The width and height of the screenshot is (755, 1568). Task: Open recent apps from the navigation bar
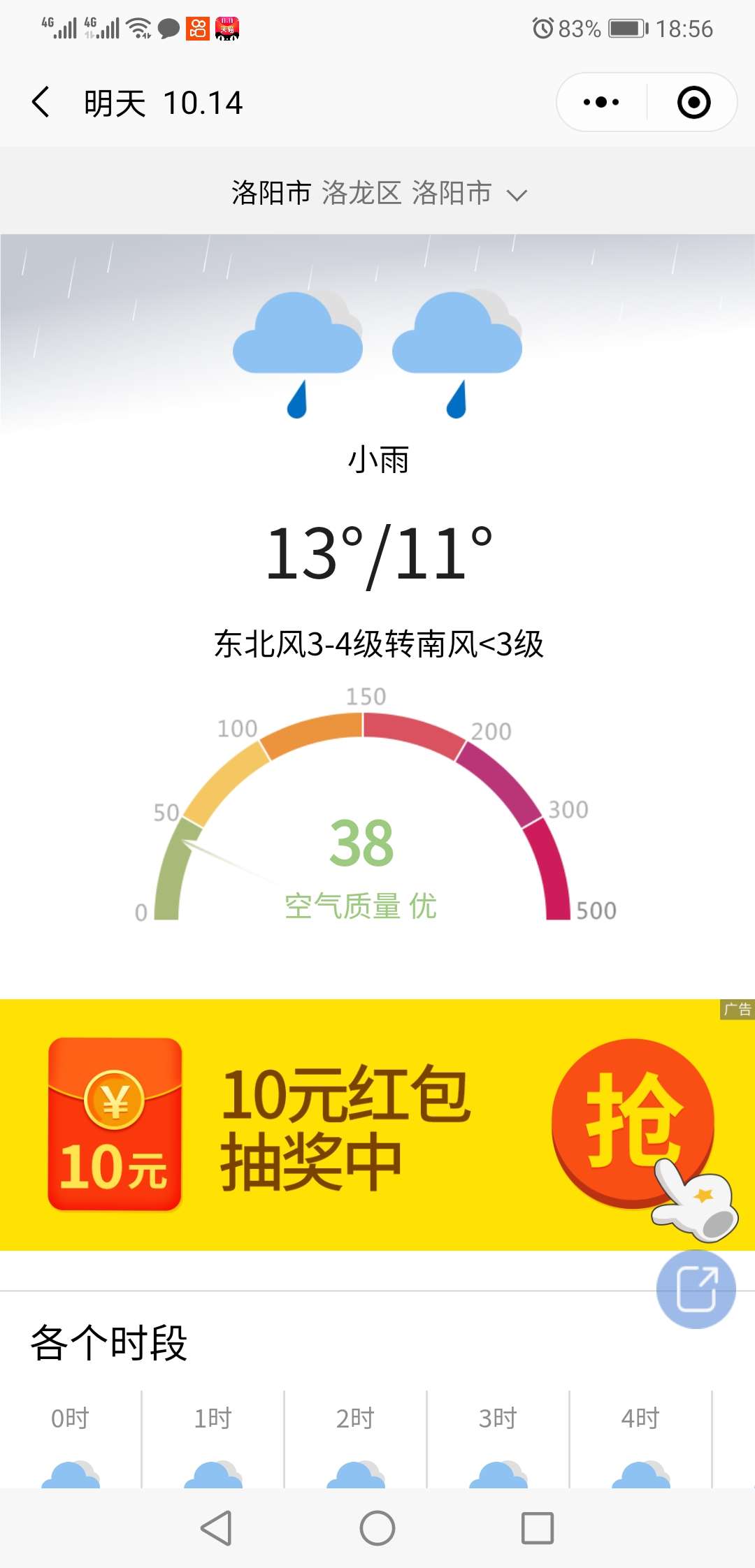[x=538, y=1528]
